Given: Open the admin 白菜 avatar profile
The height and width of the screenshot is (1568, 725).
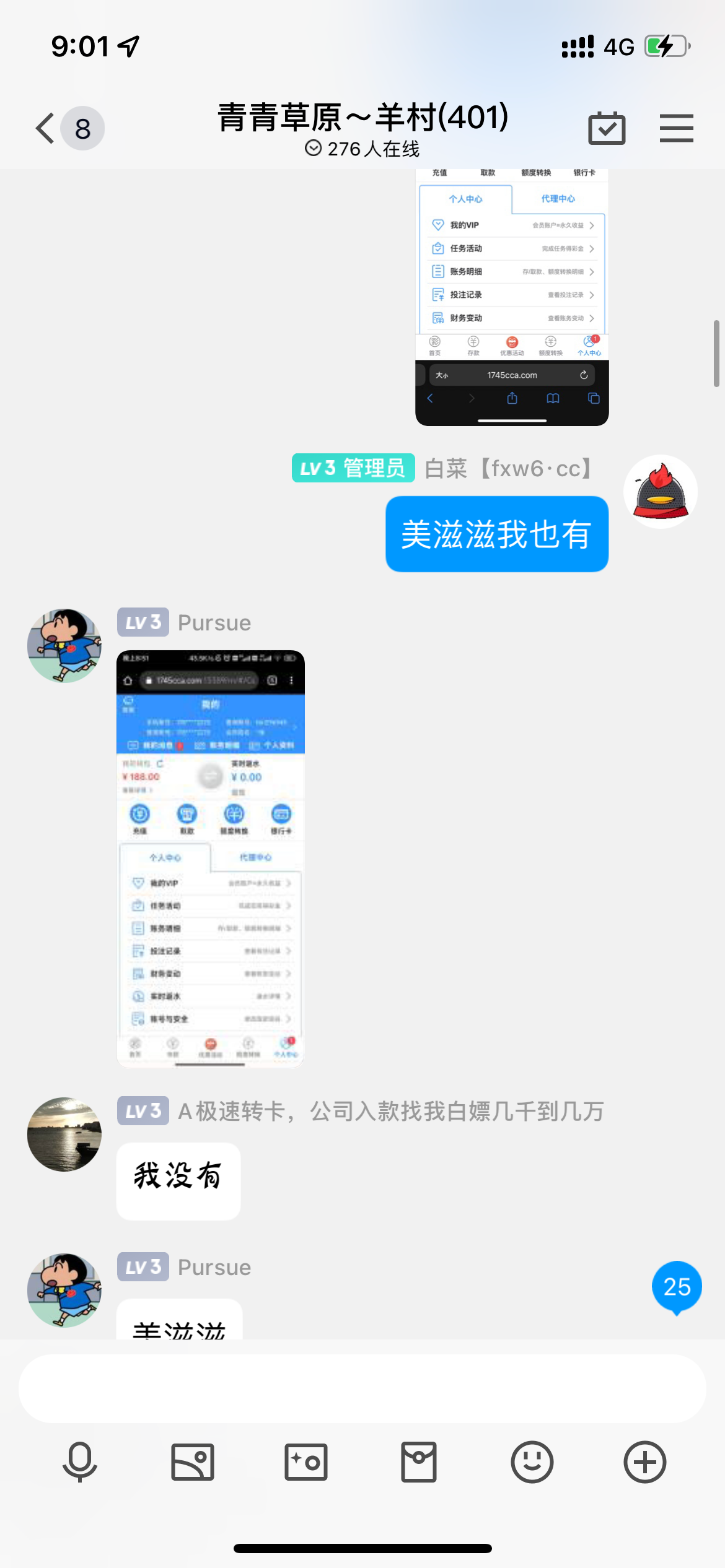Looking at the screenshot, I should point(660,492).
